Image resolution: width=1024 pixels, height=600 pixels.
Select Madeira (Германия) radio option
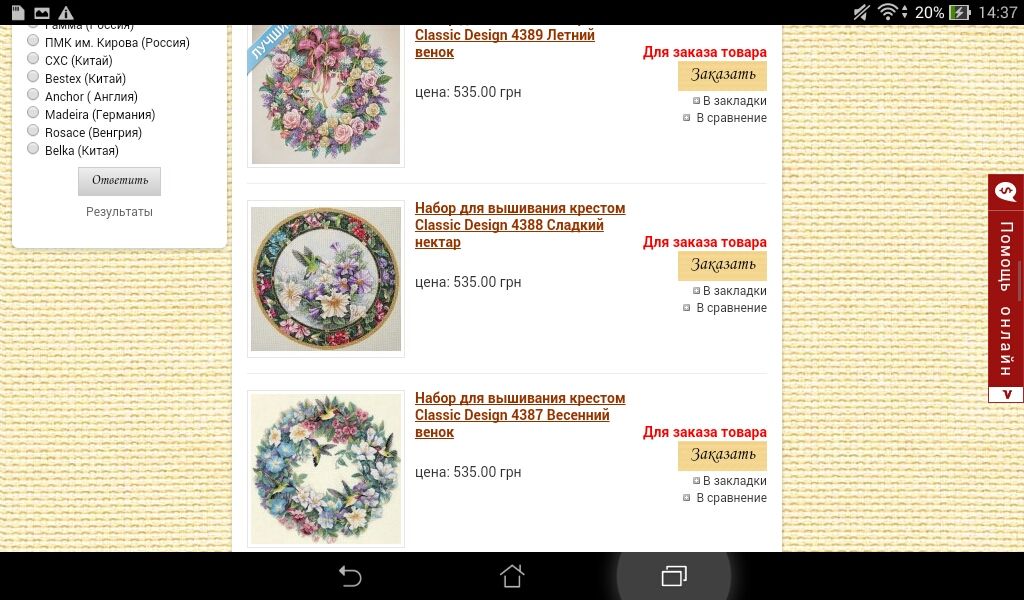click(33, 114)
